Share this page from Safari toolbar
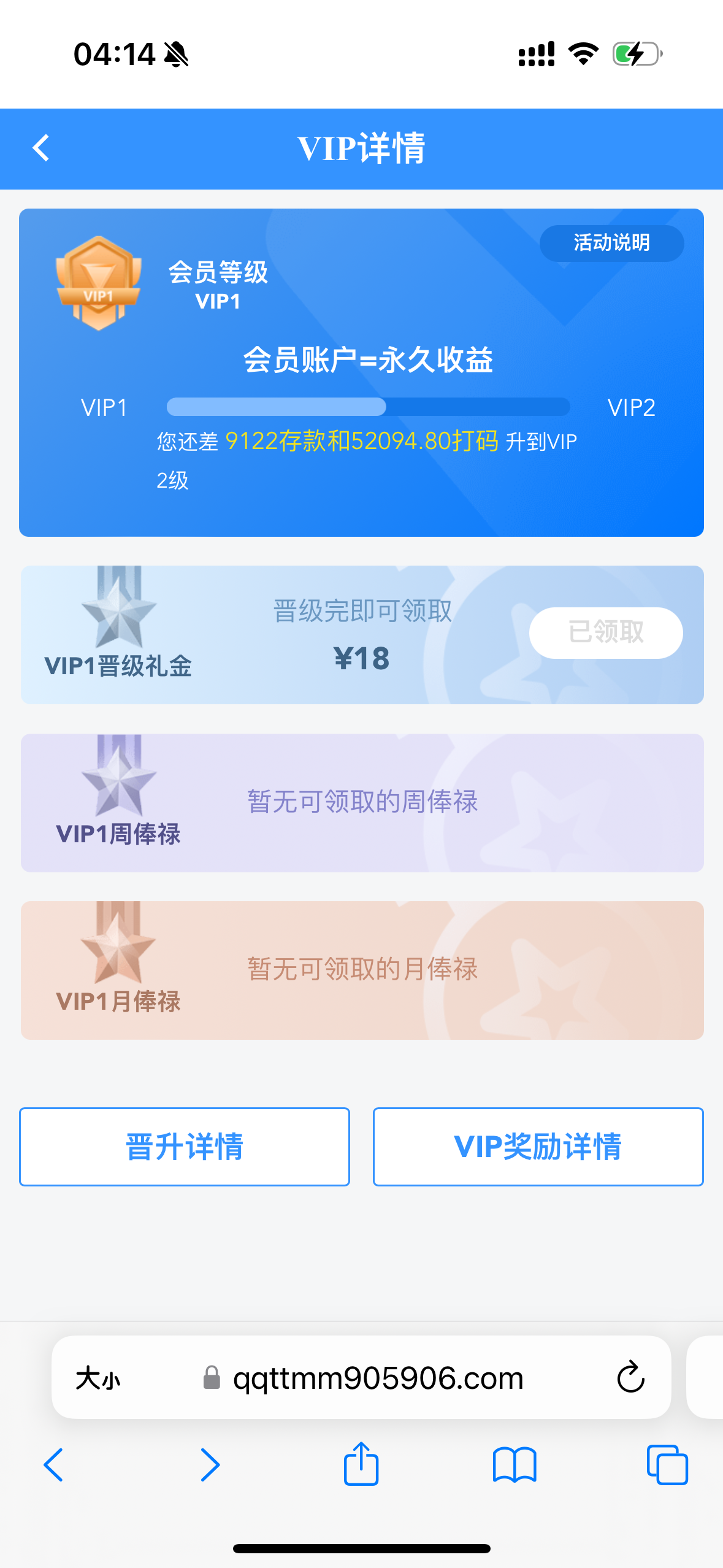723x1568 pixels. click(x=361, y=1464)
